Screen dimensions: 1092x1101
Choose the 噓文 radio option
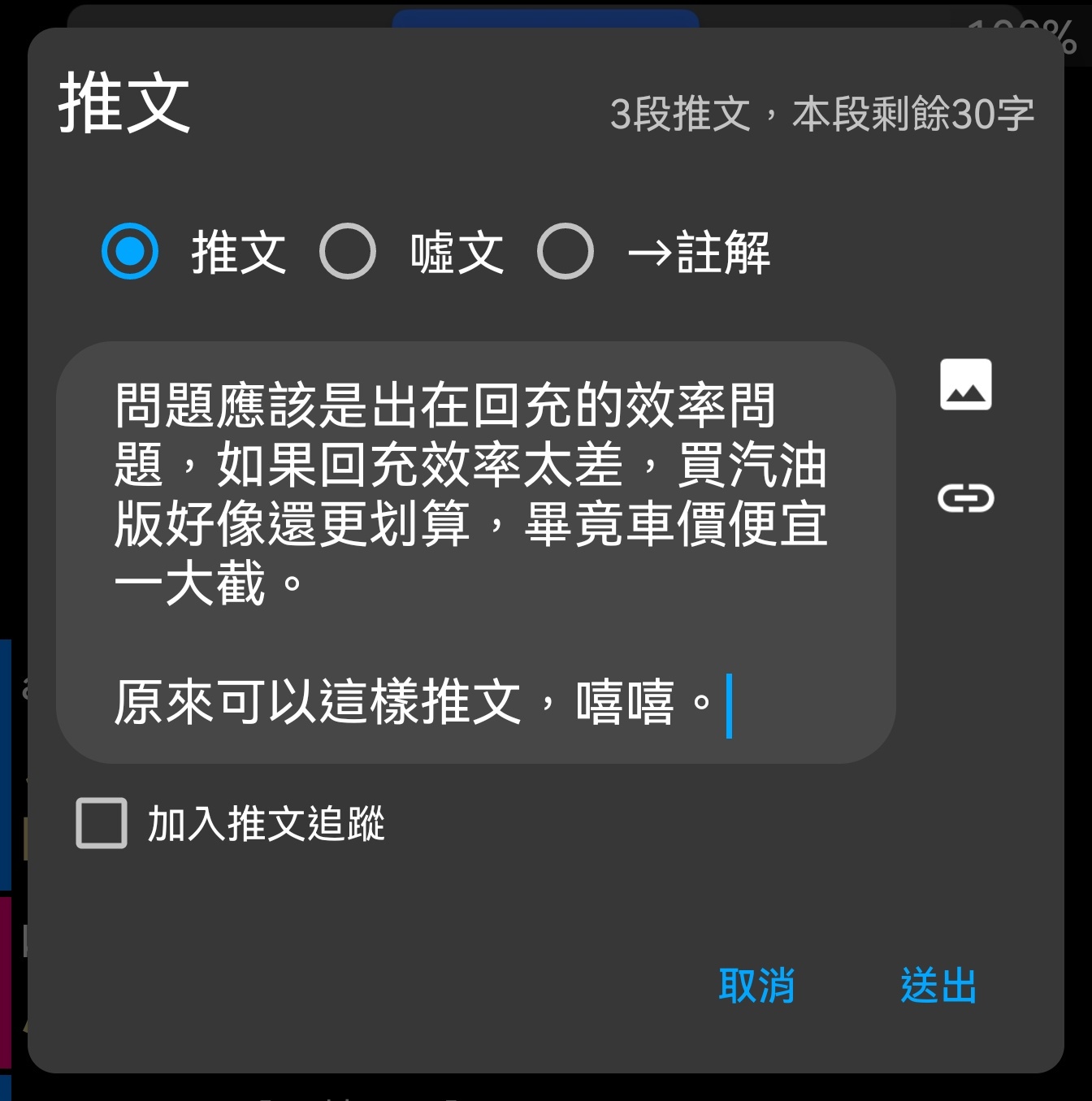348,251
